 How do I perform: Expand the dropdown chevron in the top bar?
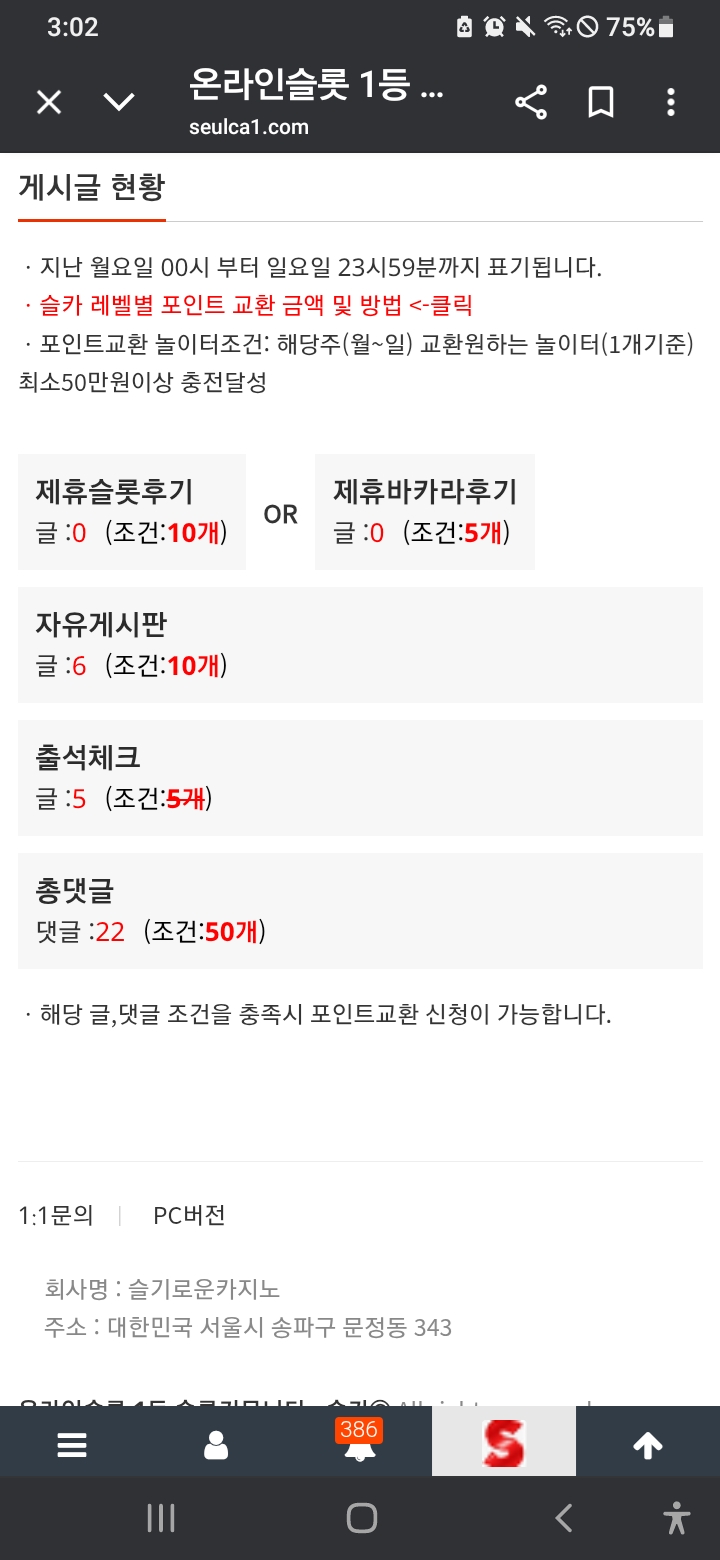[119, 102]
